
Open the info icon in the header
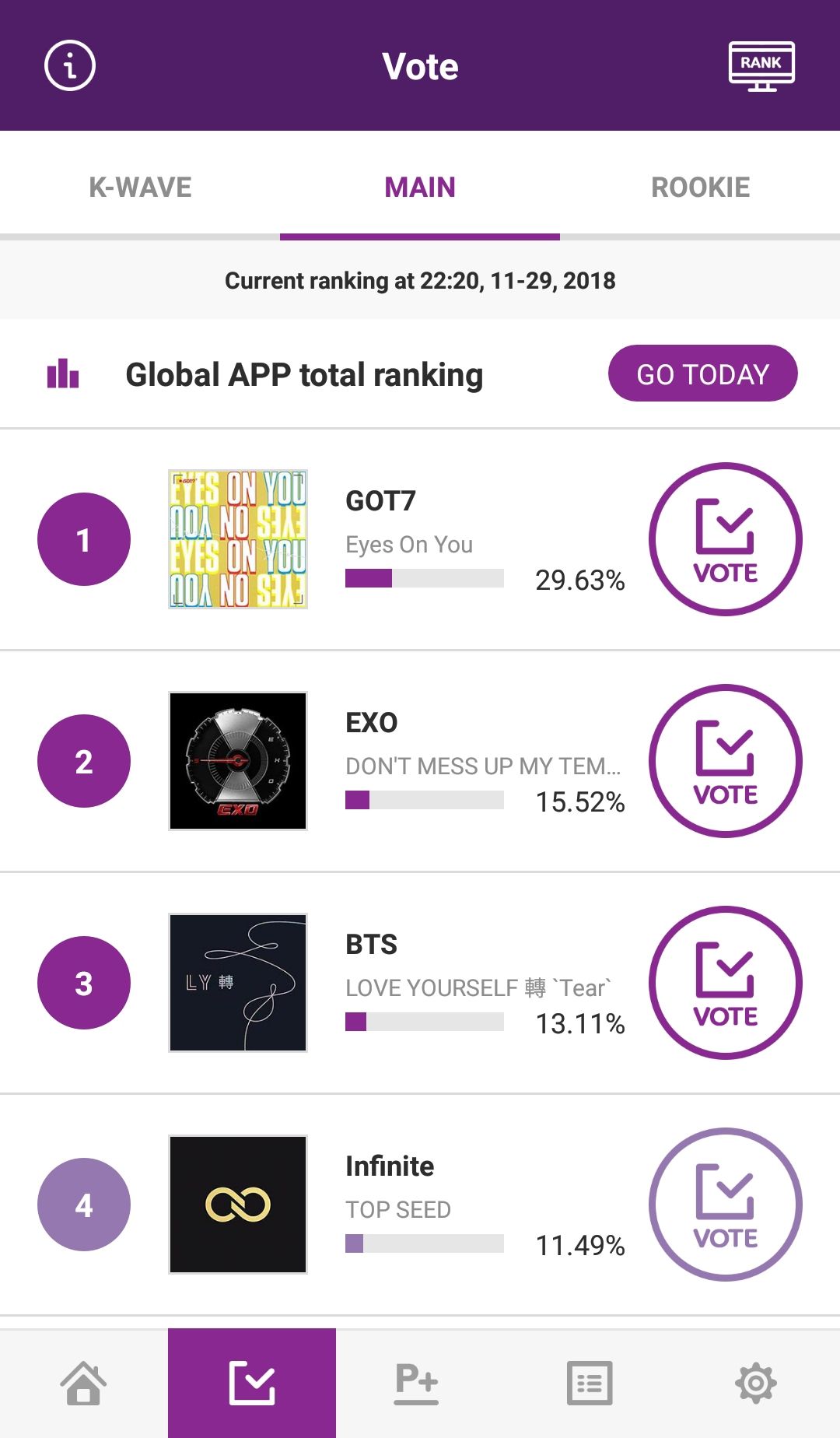coord(70,65)
